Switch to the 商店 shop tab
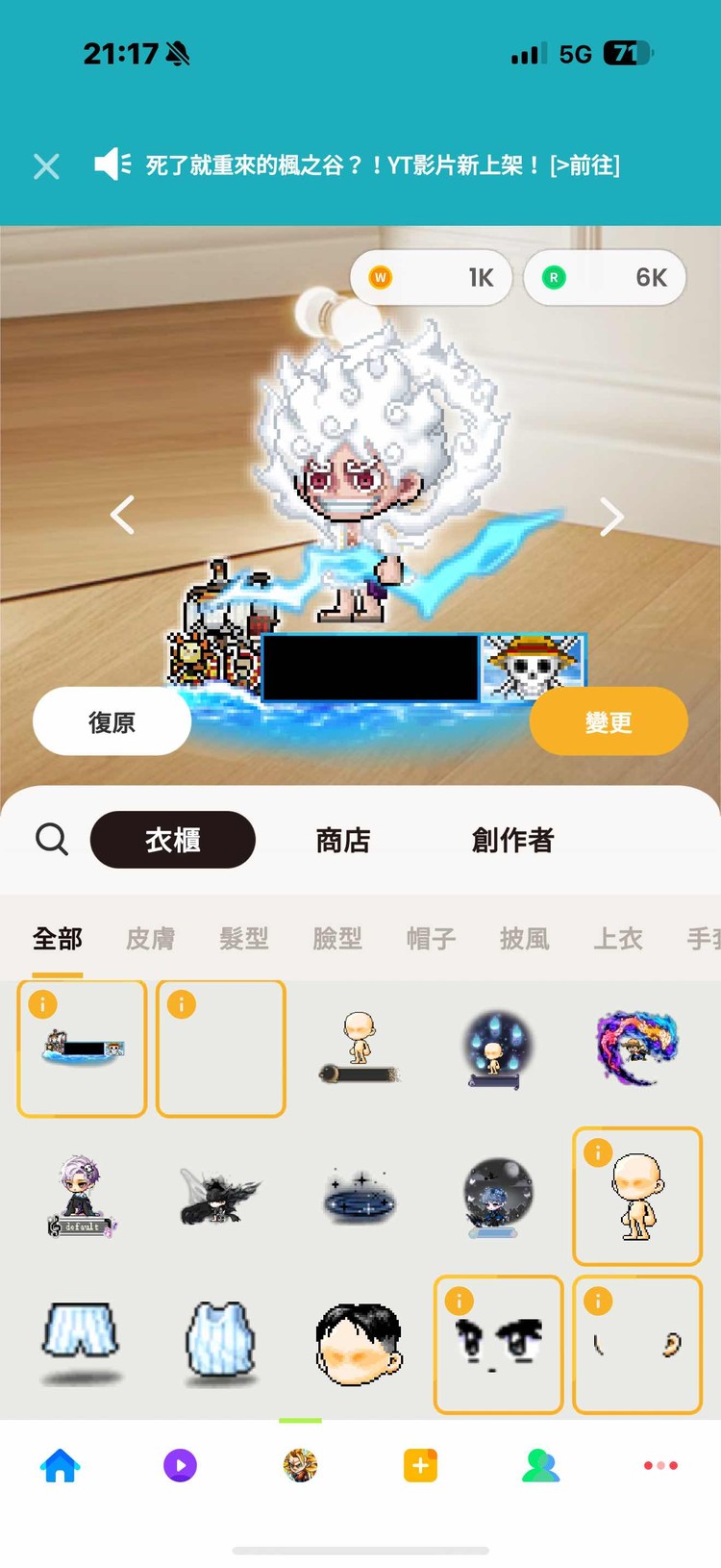The width and height of the screenshot is (721, 1568). (x=343, y=840)
